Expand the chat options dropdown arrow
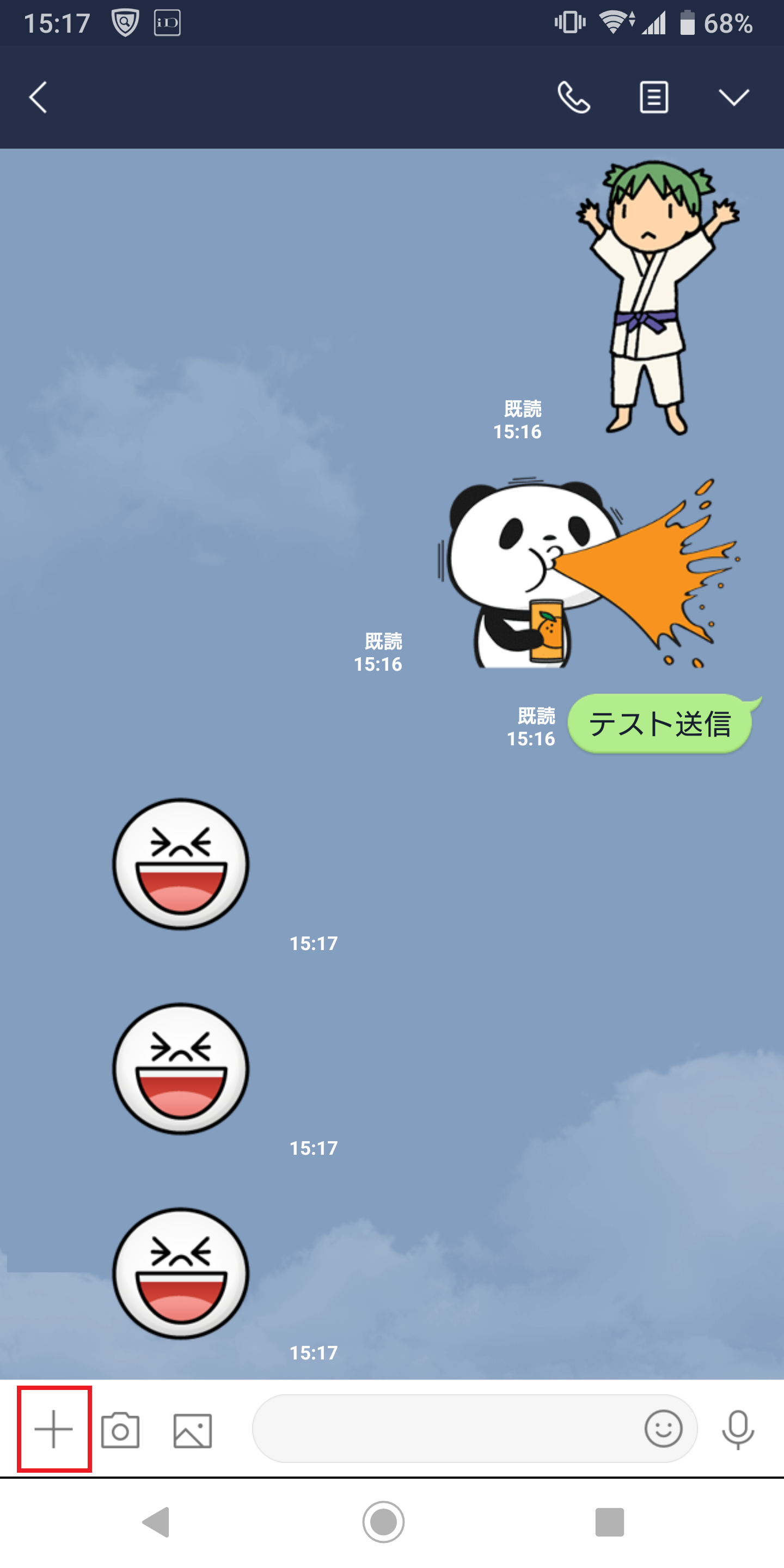Image resolution: width=784 pixels, height=1568 pixels. [x=733, y=97]
